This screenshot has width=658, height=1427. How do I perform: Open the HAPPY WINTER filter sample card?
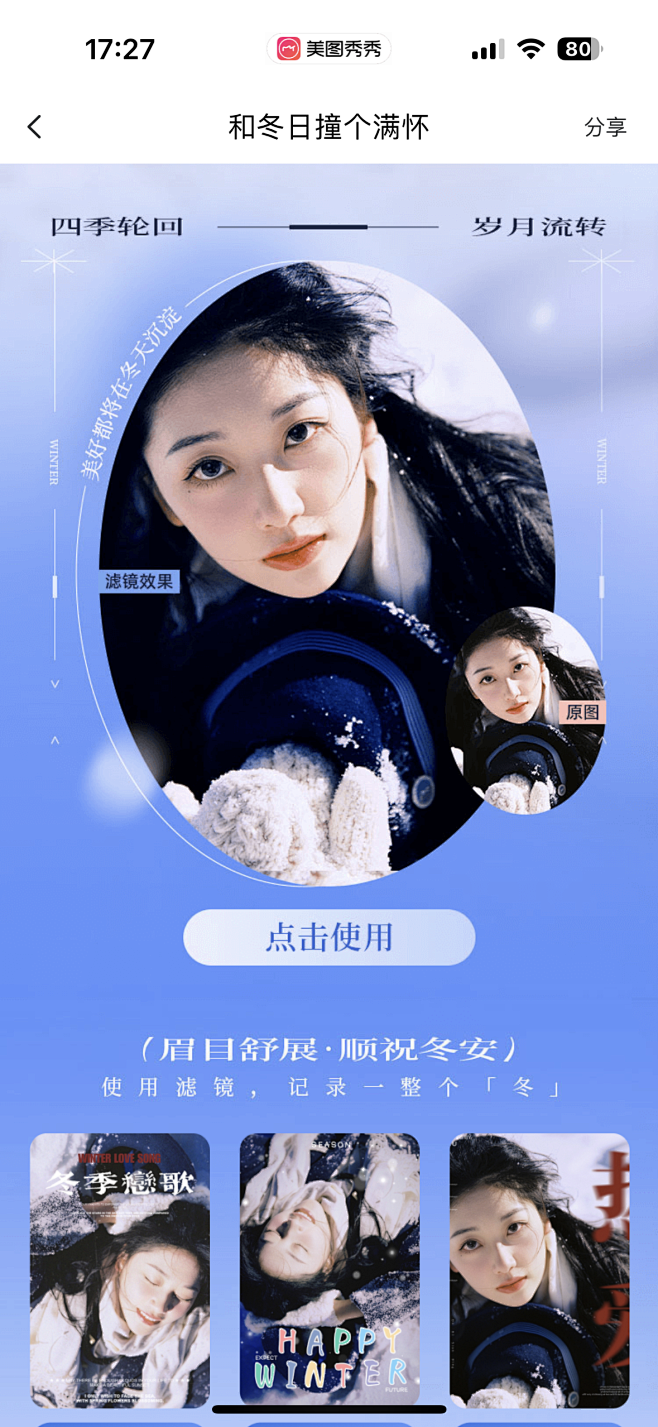(x=329, y=1269)
